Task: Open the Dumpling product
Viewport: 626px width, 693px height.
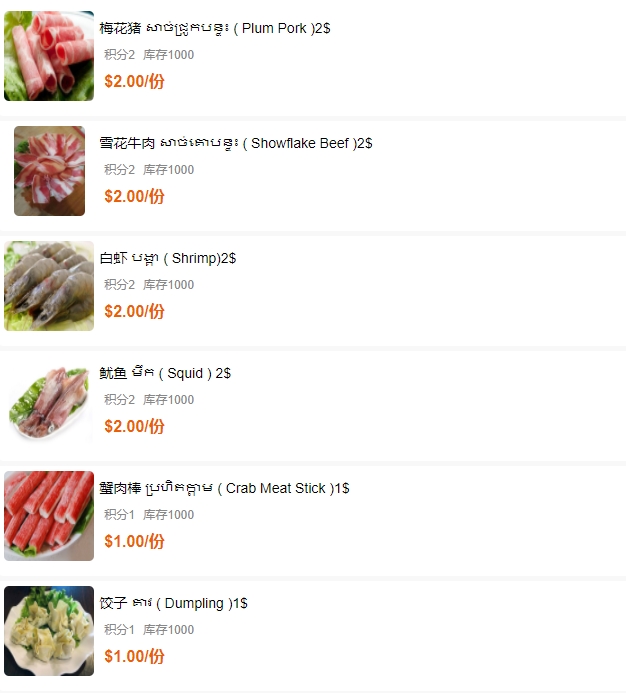Action: click(172, 604)
